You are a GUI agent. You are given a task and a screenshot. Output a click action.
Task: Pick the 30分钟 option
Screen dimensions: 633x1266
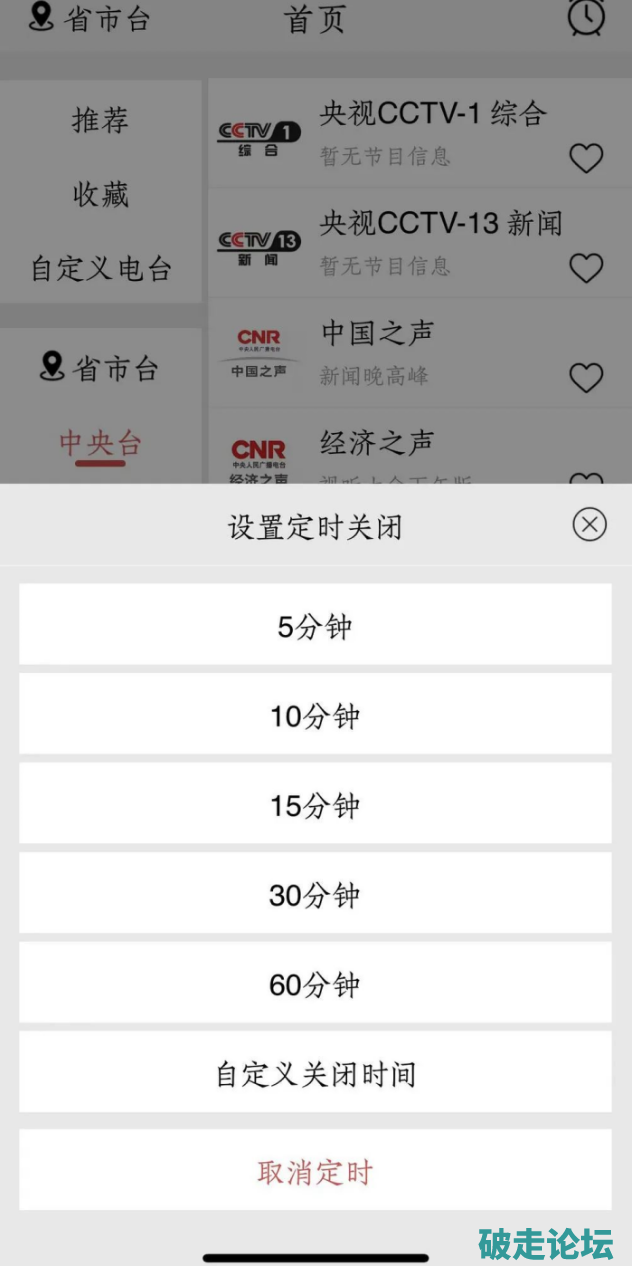pyautogui.click(x=315, y=894)
